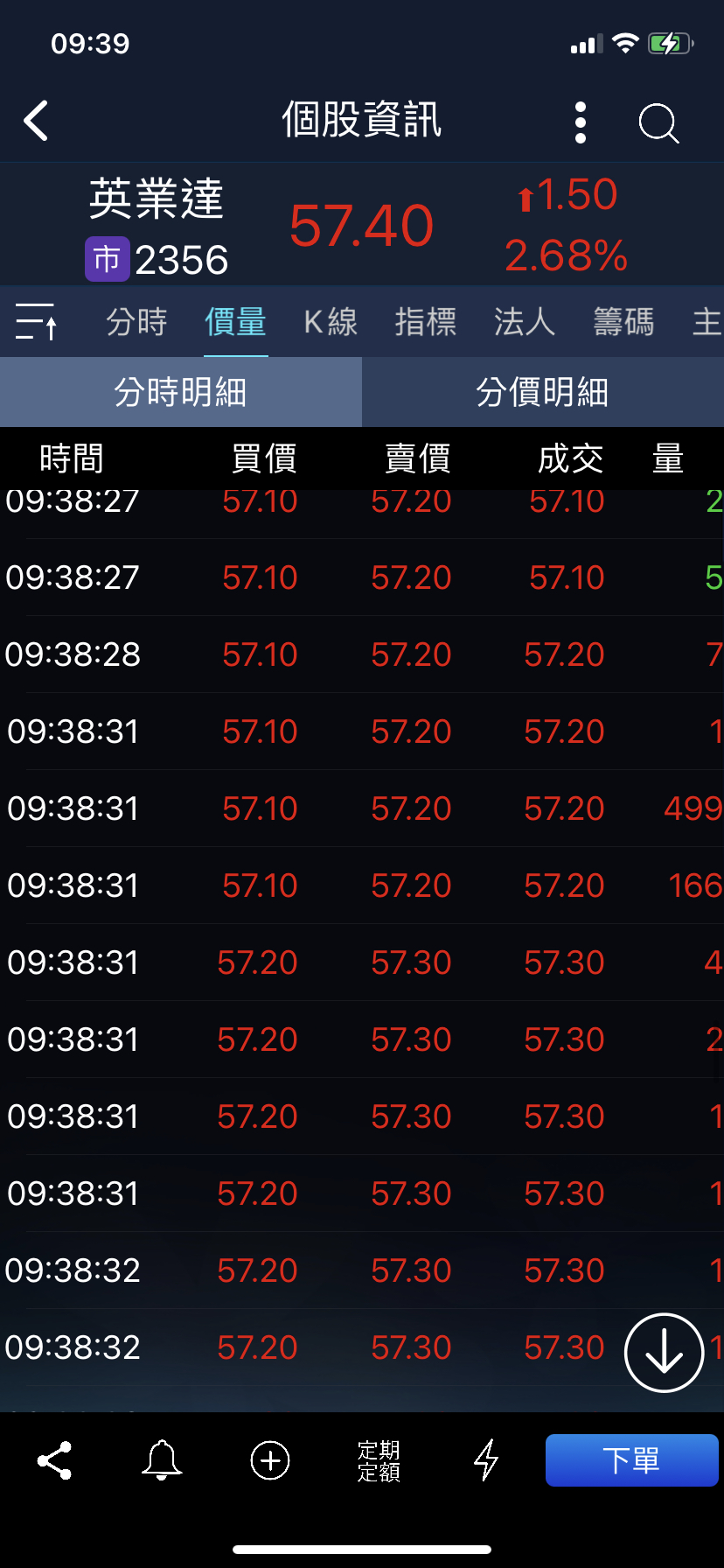Open 定期定額 regular investment

click(x=379, y=1461)
